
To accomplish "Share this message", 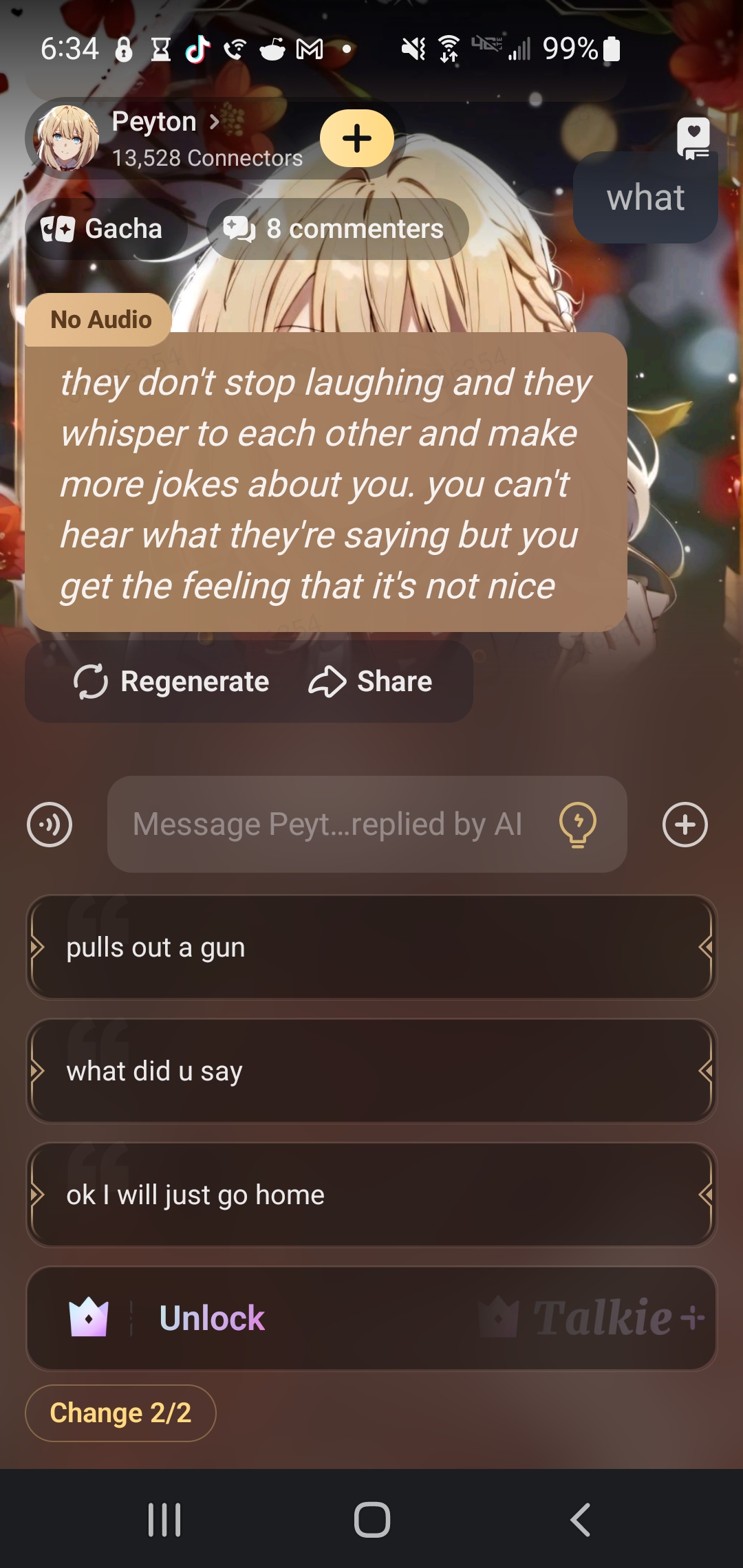I will [x=371, y=682].
